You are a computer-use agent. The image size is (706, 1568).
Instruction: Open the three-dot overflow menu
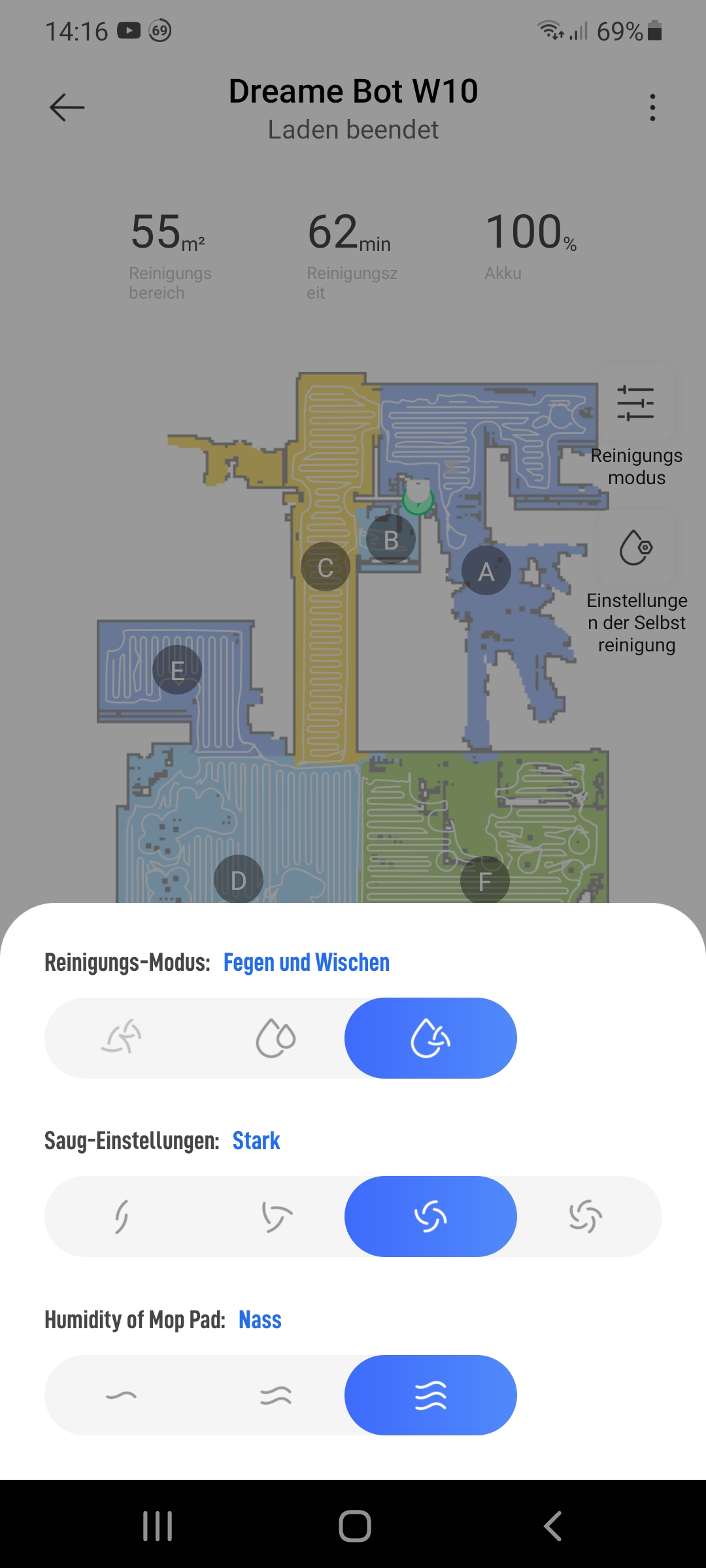(652, 108)
